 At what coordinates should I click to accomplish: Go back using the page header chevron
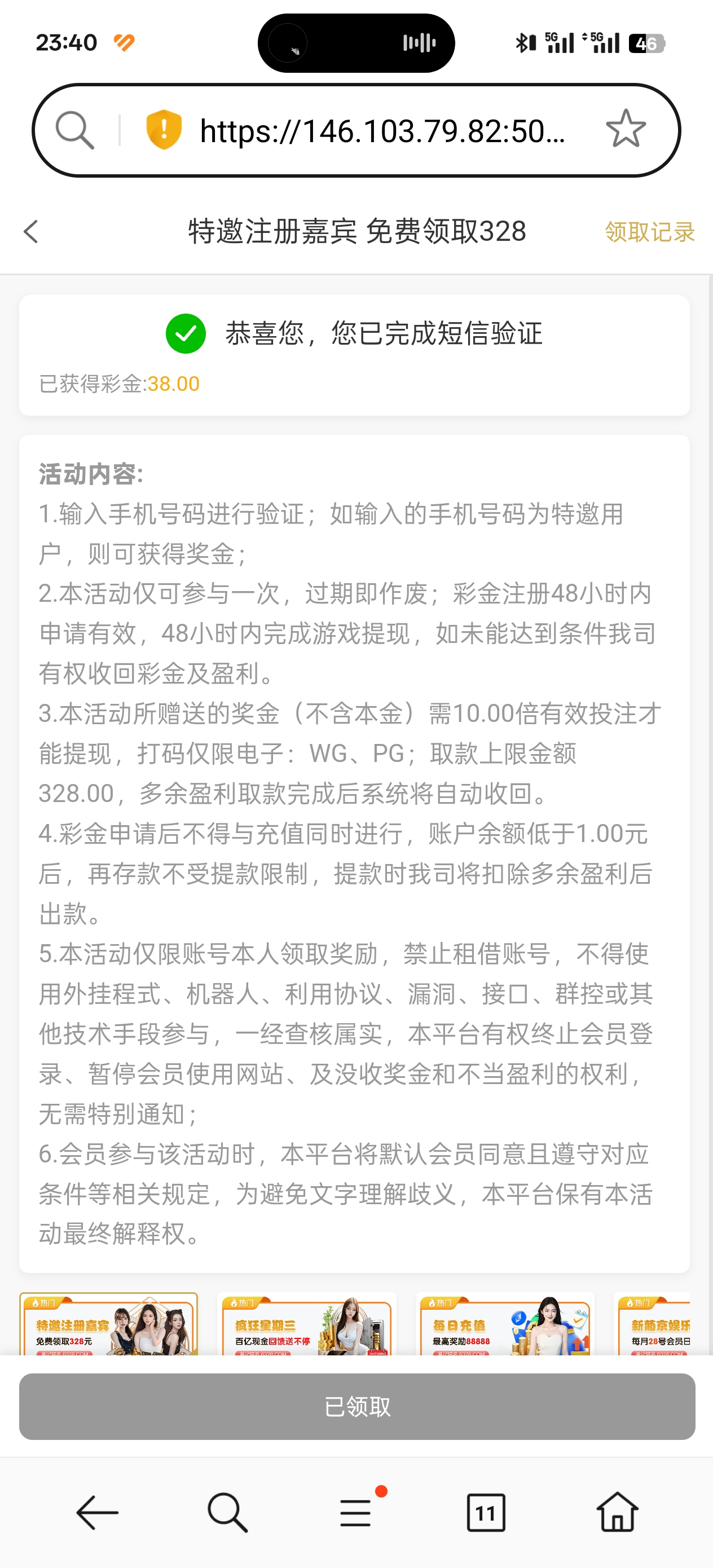pyautogui.click(x=31, y=232)
